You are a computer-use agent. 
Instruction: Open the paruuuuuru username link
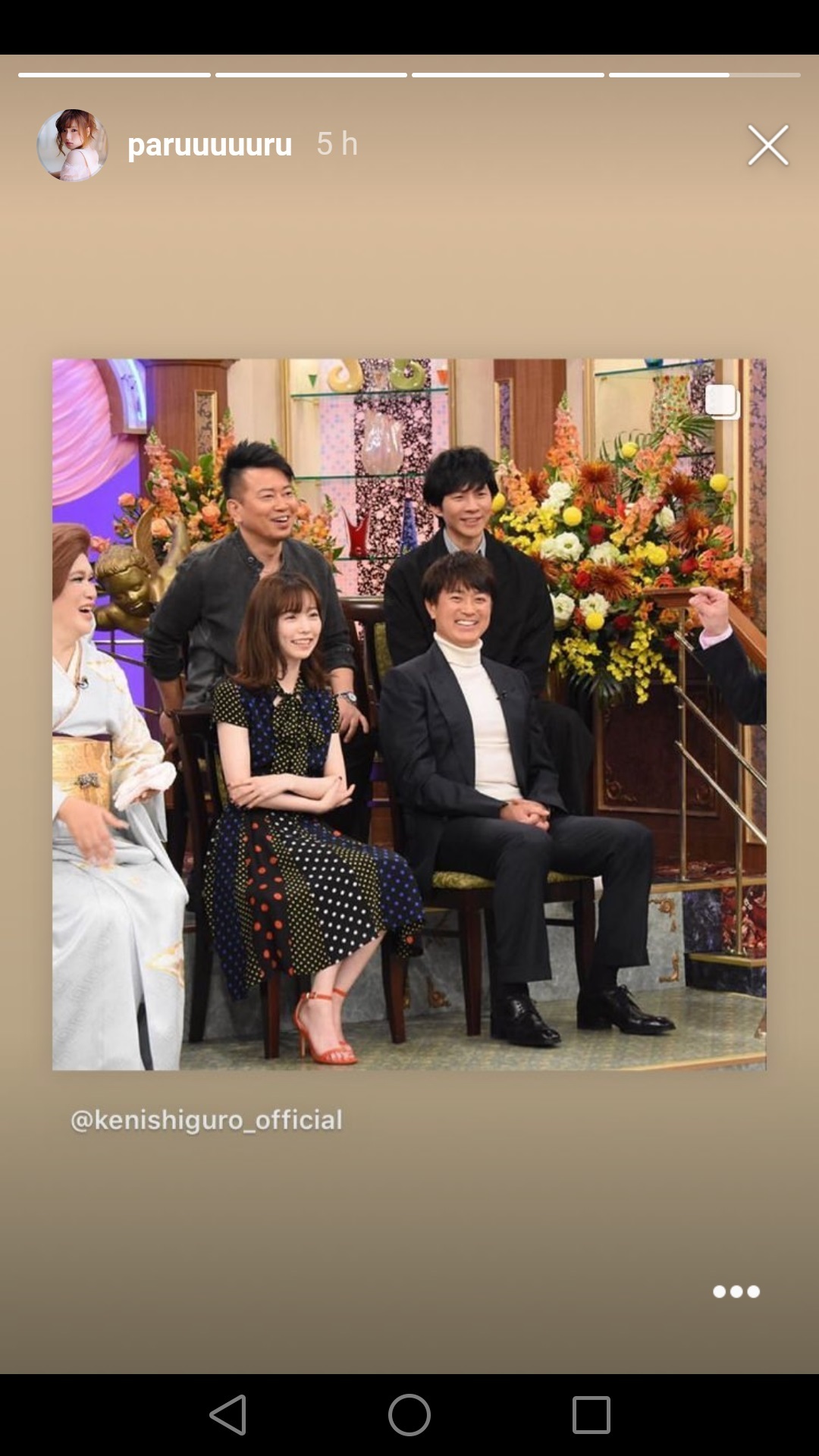coord(209,145)
